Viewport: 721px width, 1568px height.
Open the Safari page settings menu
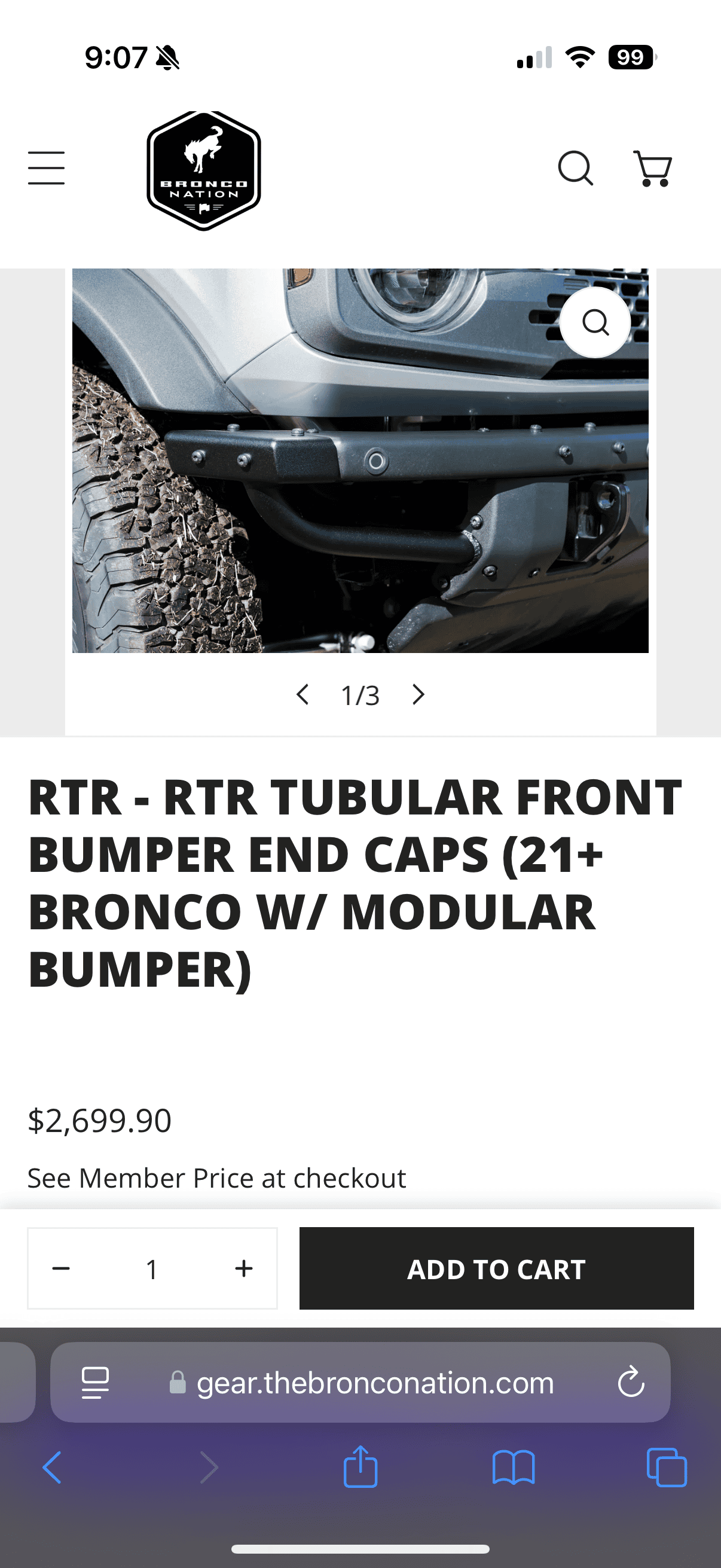(x=96, y=1383)
